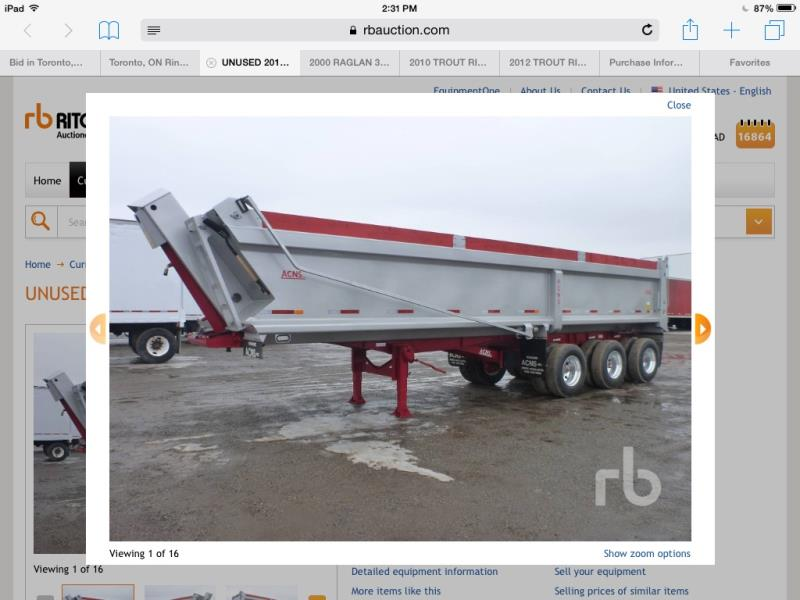Close the UNUSED 201… tab
This screenshot has width=800, height=600.
tap(211, 62)
